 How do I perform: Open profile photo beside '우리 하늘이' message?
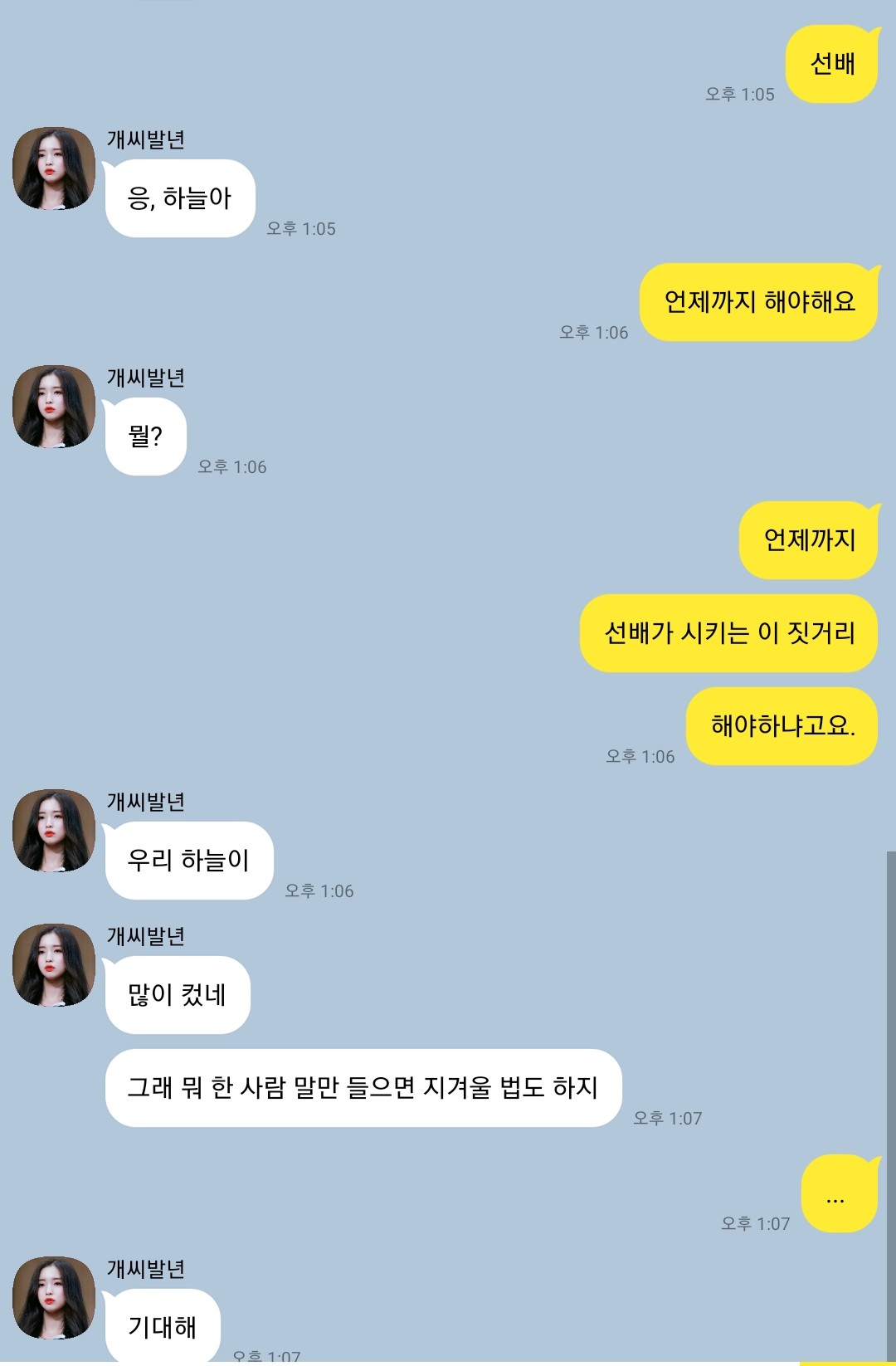click(x=54, y=831)
